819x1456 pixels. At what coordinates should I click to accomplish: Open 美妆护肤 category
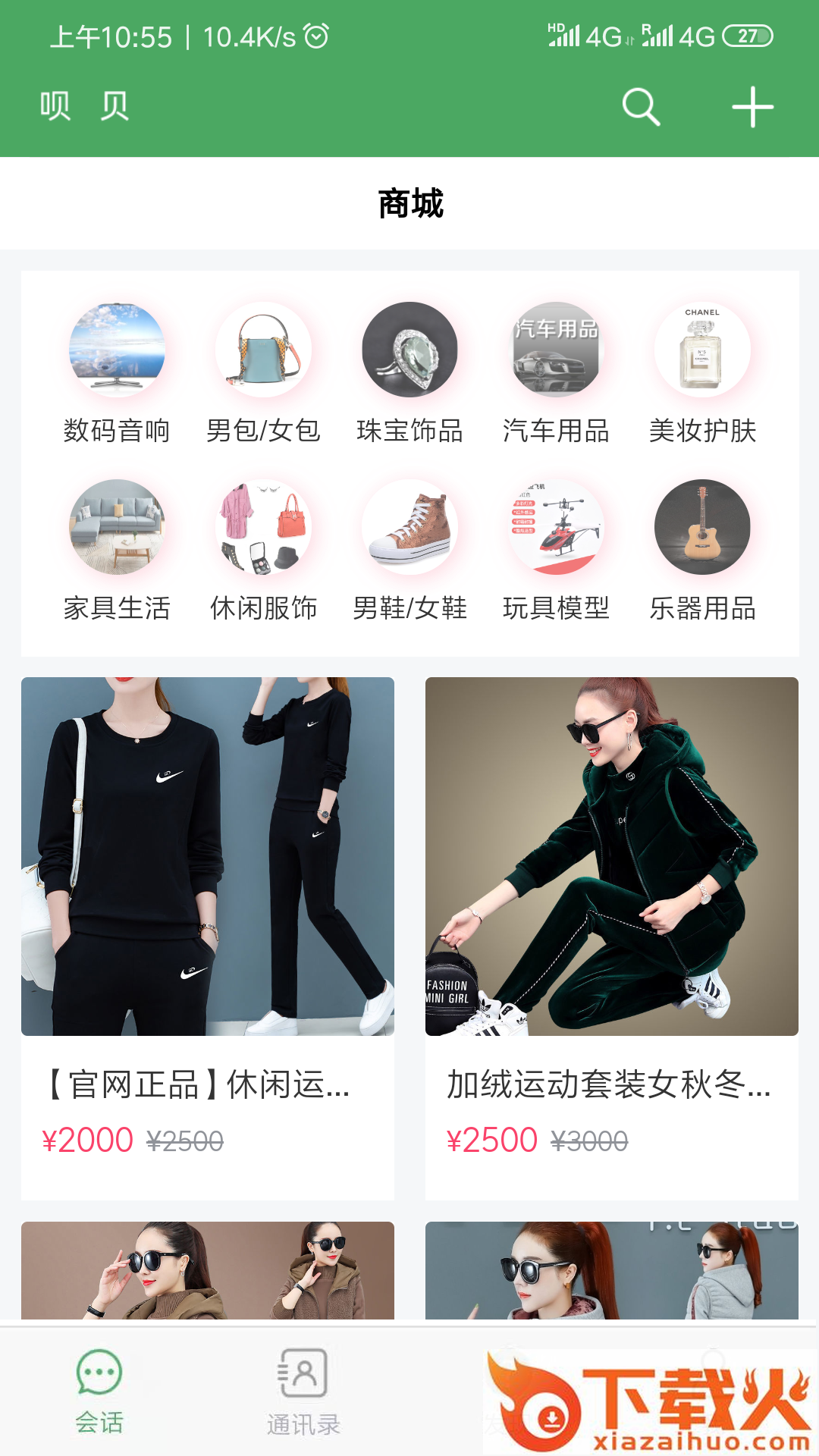pos(702,373)
